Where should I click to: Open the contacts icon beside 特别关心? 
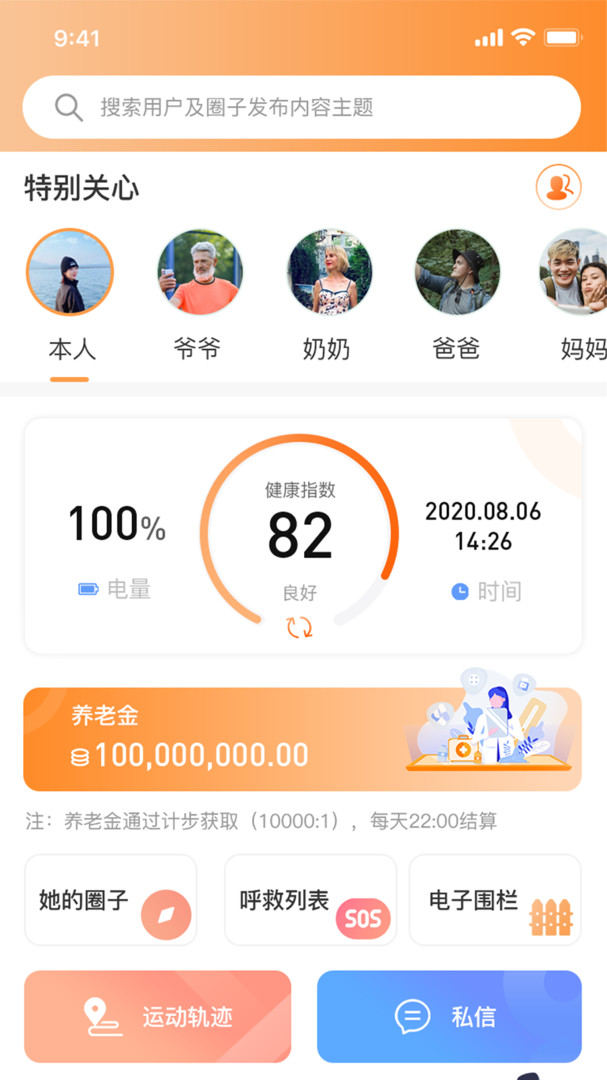(559, 187)
